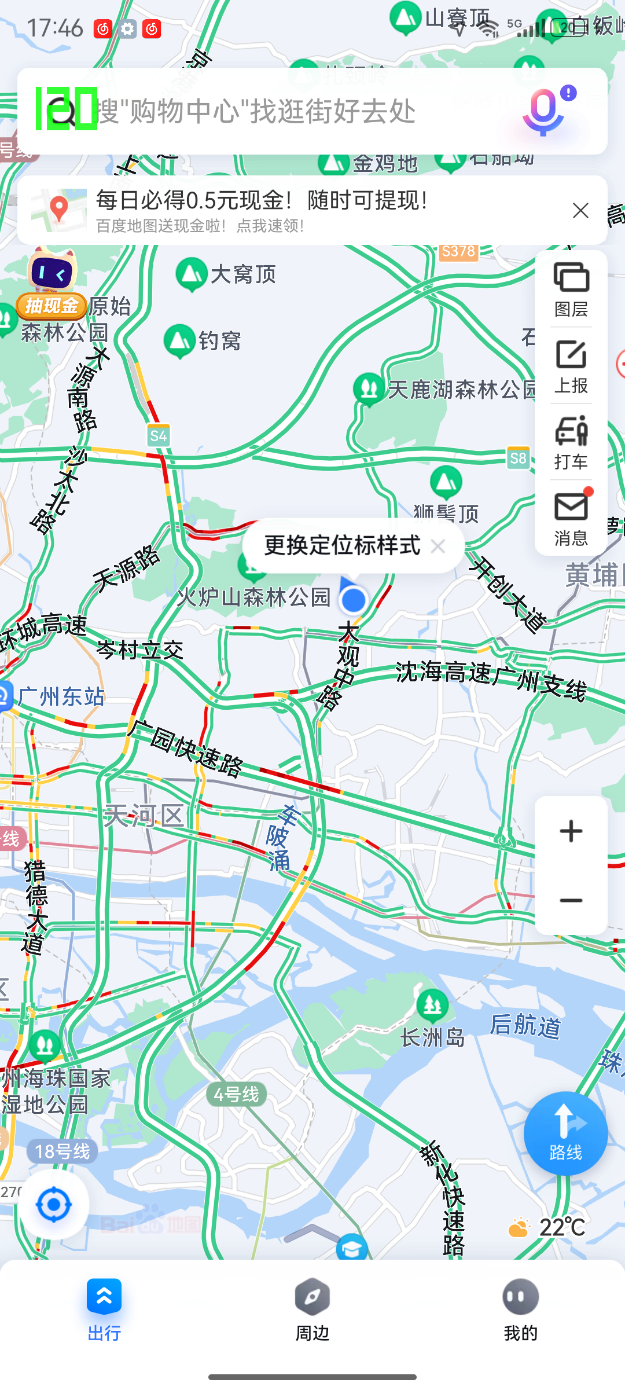625x1394 pixels.
Task: Zoom out the map with minus button
Action: point(571,901)
